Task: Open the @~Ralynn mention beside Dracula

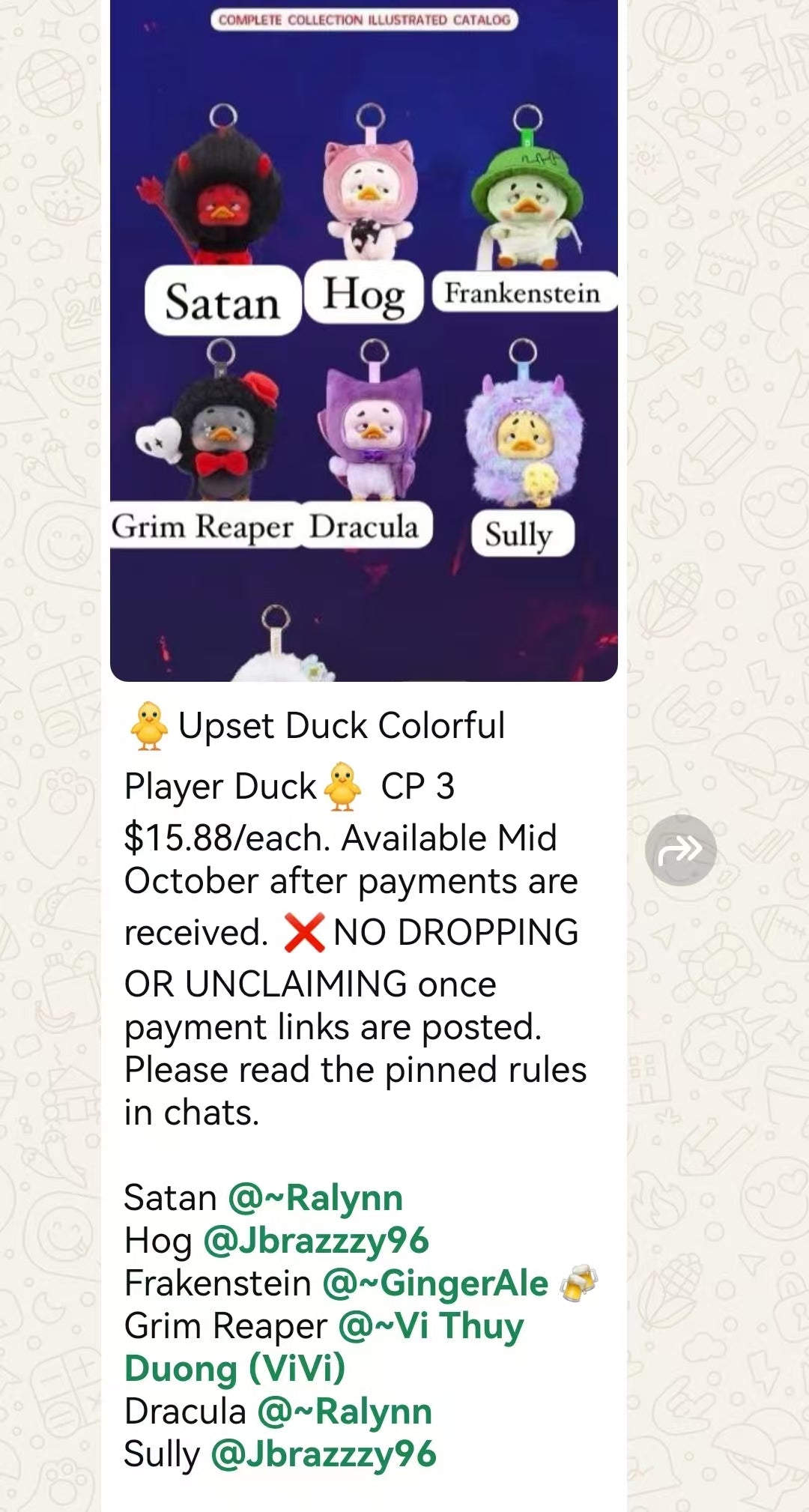Action: tap(345, 1411)
